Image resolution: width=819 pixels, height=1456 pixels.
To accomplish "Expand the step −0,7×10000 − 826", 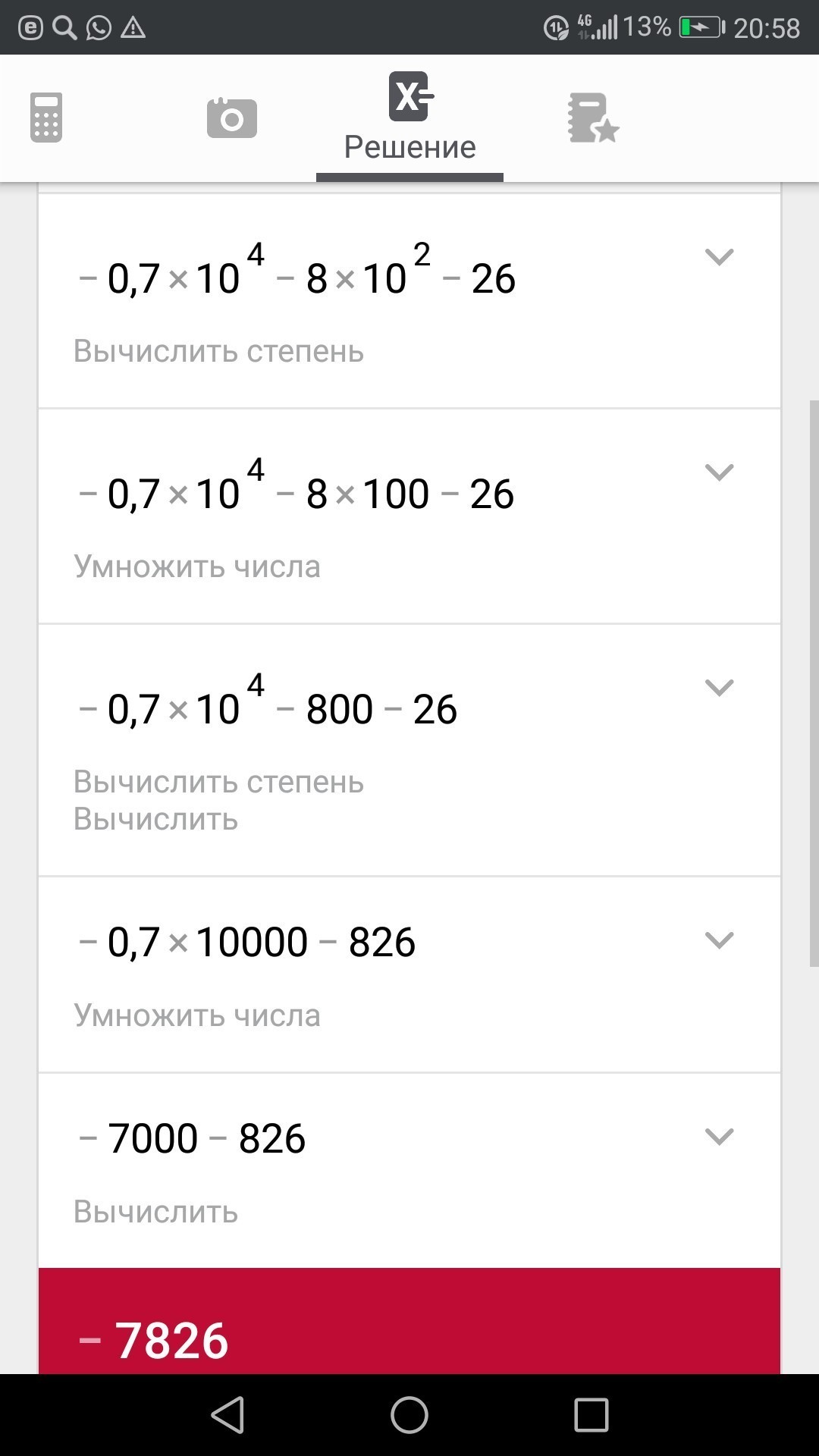I will [719, 940].
